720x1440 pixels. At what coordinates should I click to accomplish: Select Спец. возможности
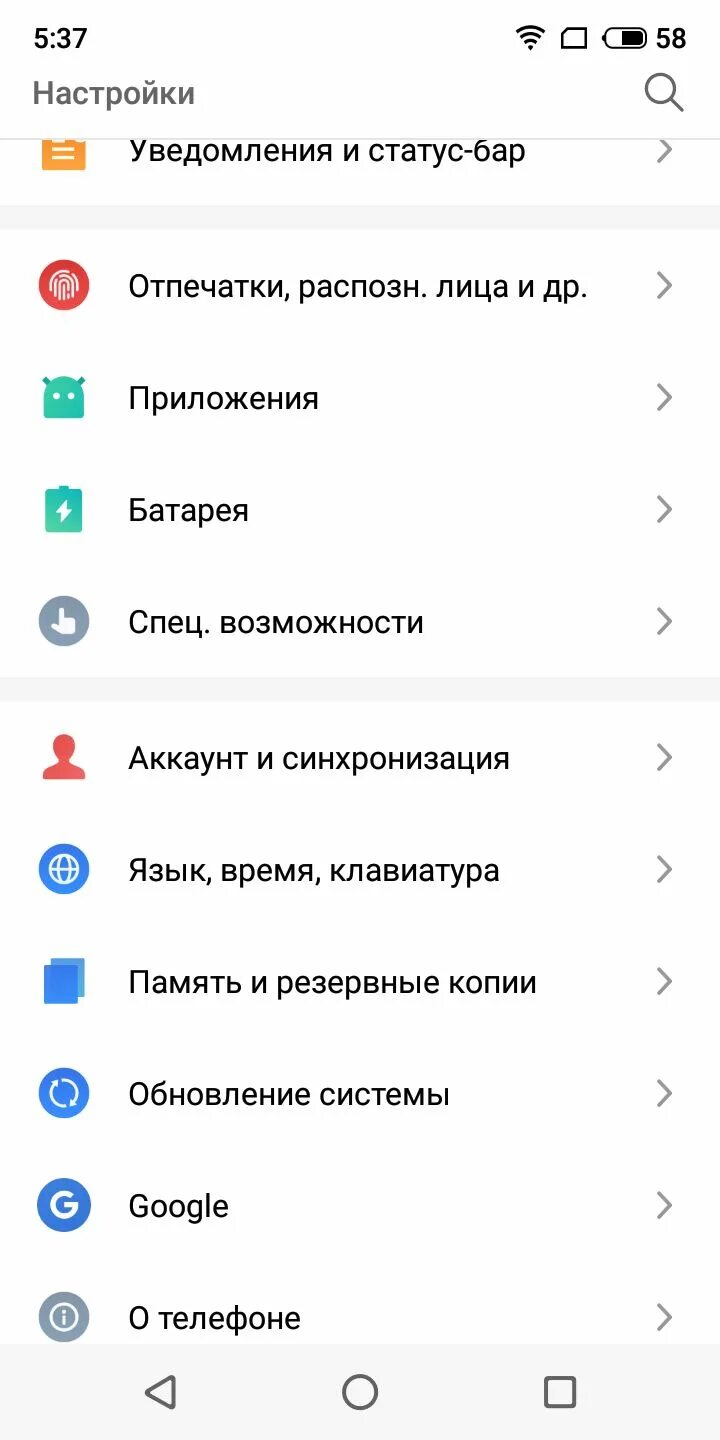(360, 622)
